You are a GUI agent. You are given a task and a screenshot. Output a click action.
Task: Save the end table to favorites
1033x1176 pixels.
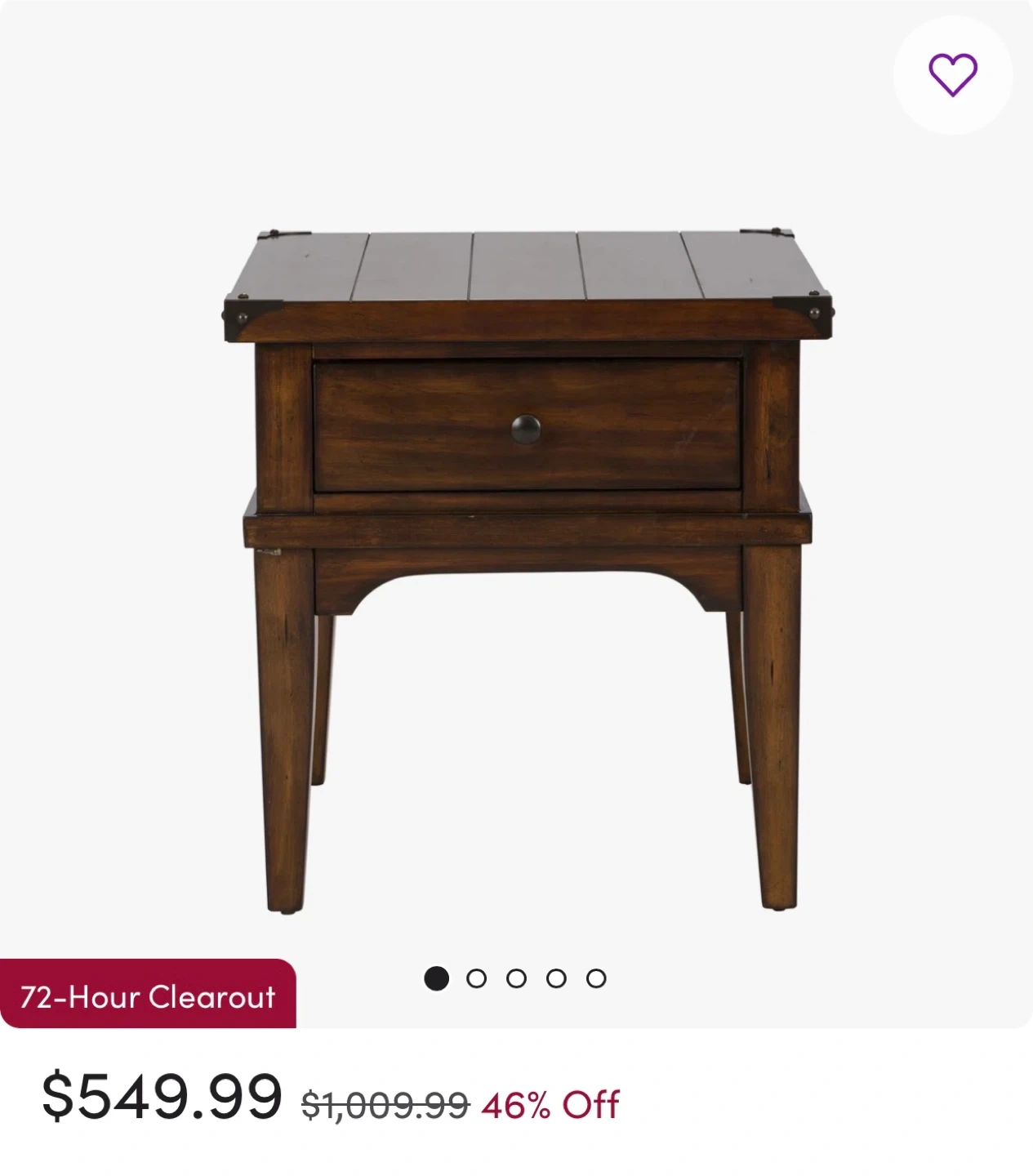(952, 74)
